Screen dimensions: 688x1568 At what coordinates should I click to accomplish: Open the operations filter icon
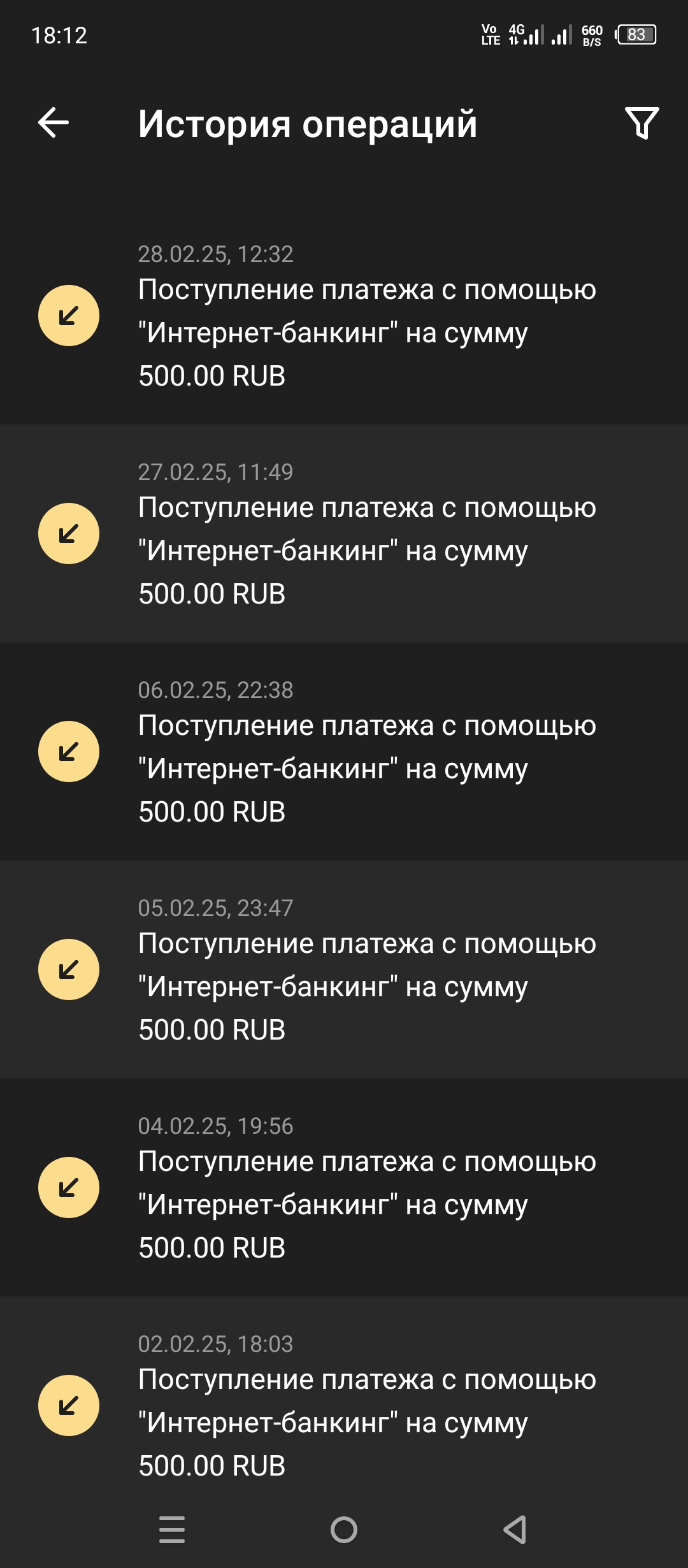click(x=641, y=123)
